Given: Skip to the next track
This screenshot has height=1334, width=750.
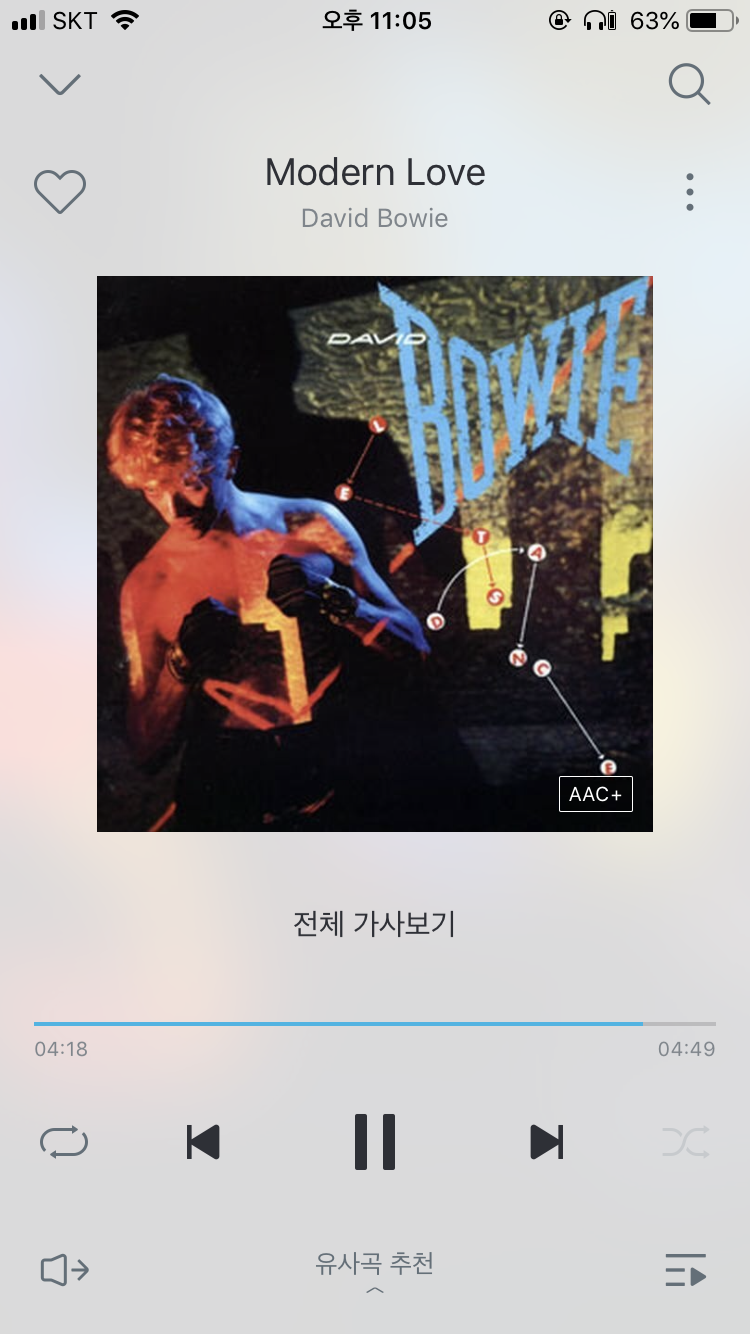Looking at the screenshot, I should pos(548,1141).
